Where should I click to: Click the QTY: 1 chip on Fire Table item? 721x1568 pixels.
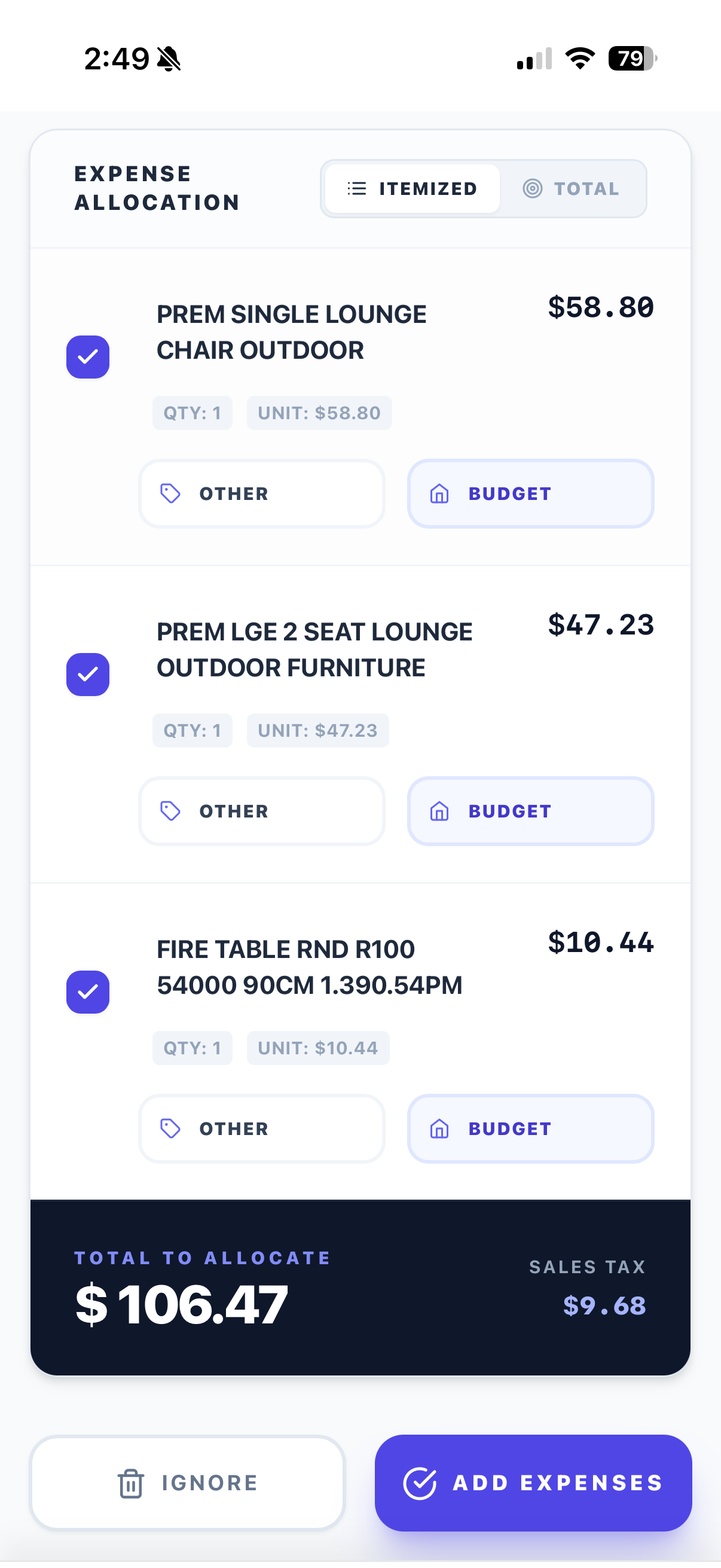coord(193,1048)
